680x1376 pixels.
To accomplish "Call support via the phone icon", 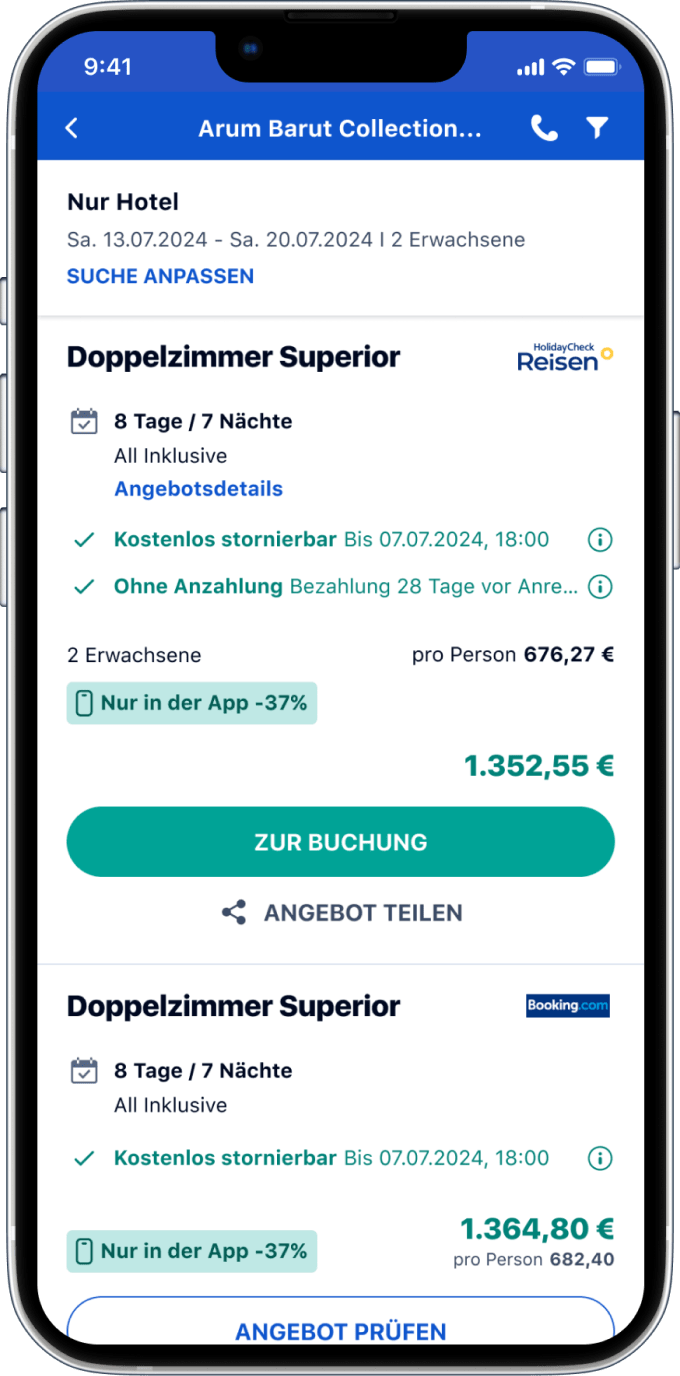I will click(x=544, y=128).
